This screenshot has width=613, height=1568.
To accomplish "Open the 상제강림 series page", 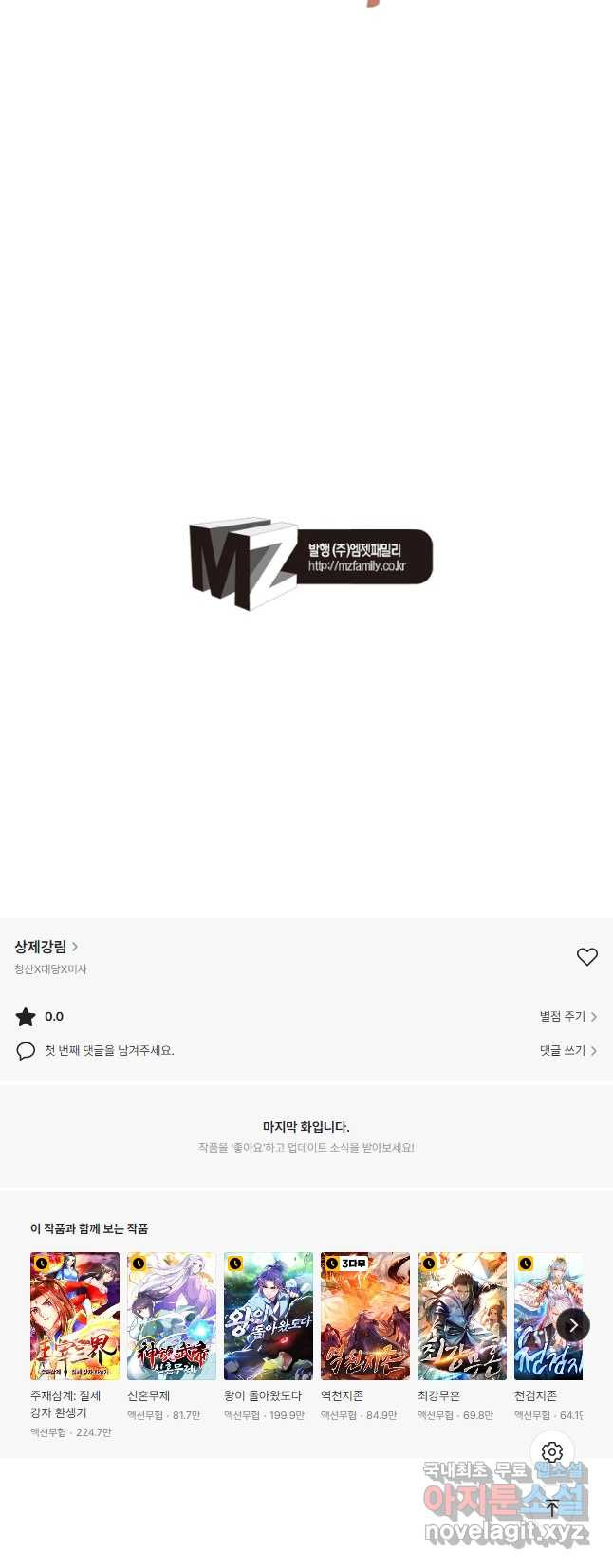I will pos(46,947).
